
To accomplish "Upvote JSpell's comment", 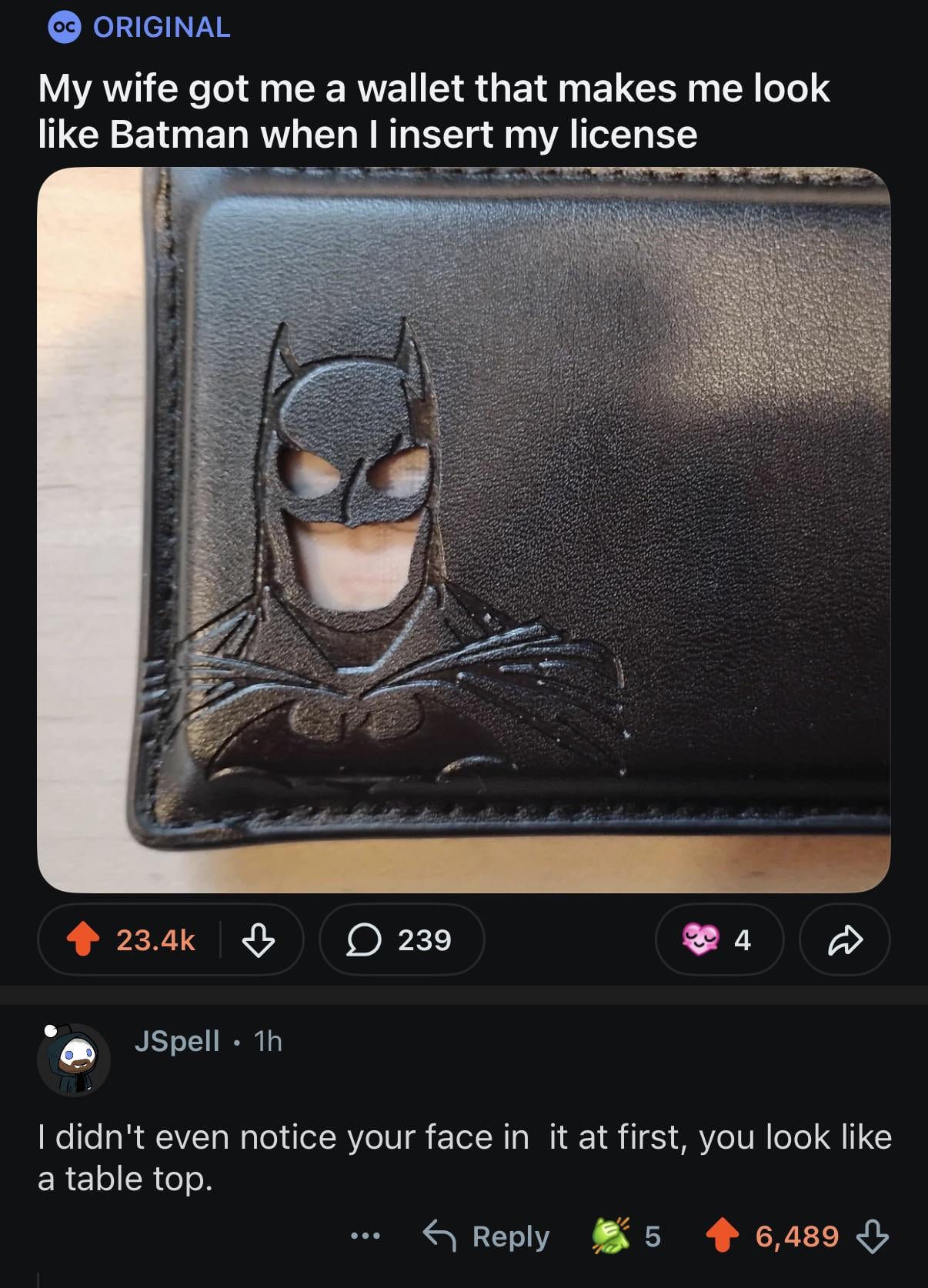I will pyautogui.click(x=722, y=1236).
